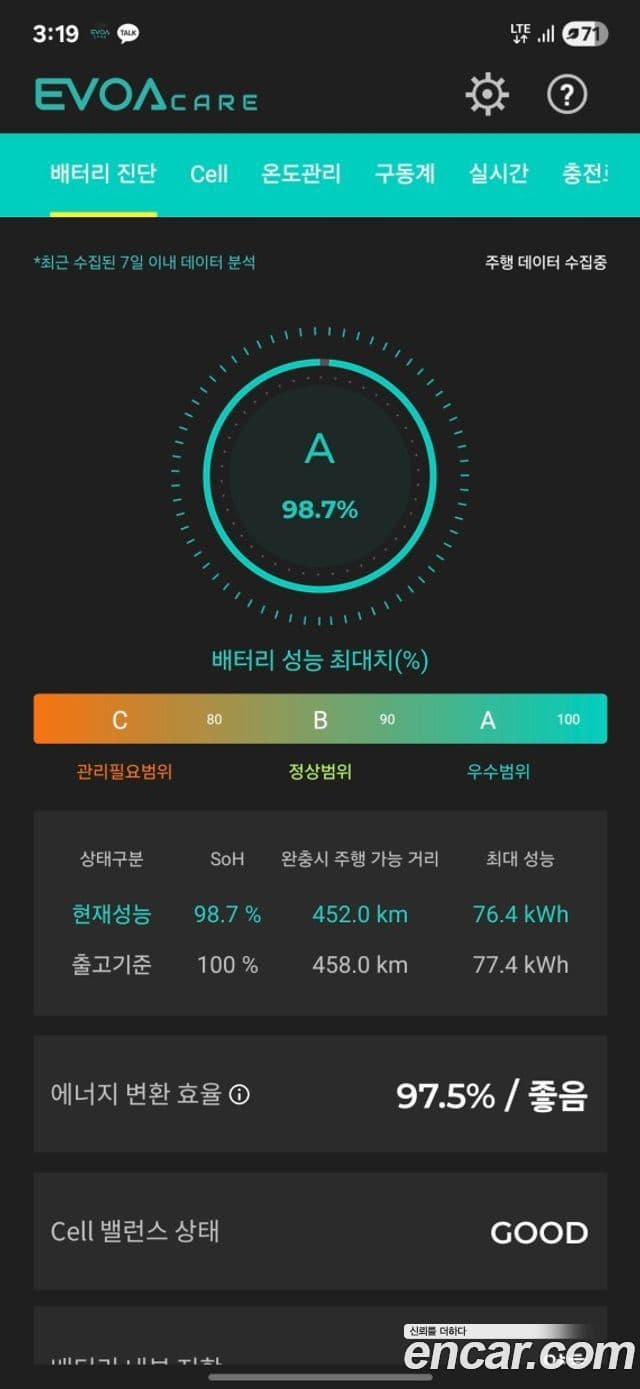Open the help question mark

(x=567, y=95)
